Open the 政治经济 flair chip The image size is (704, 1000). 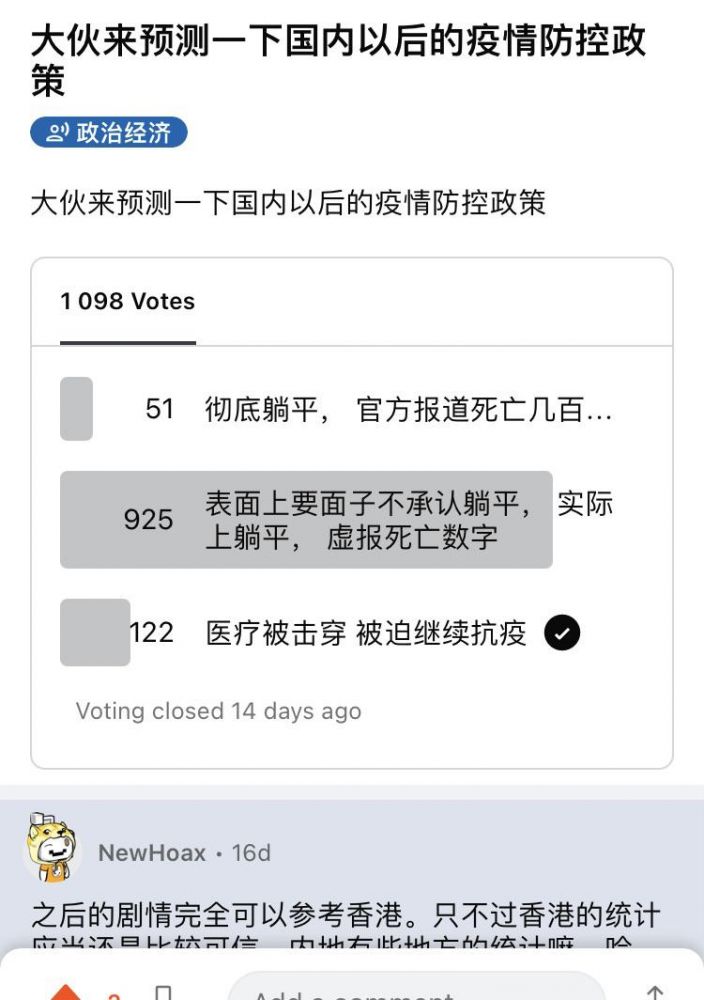tap(109, 132)
